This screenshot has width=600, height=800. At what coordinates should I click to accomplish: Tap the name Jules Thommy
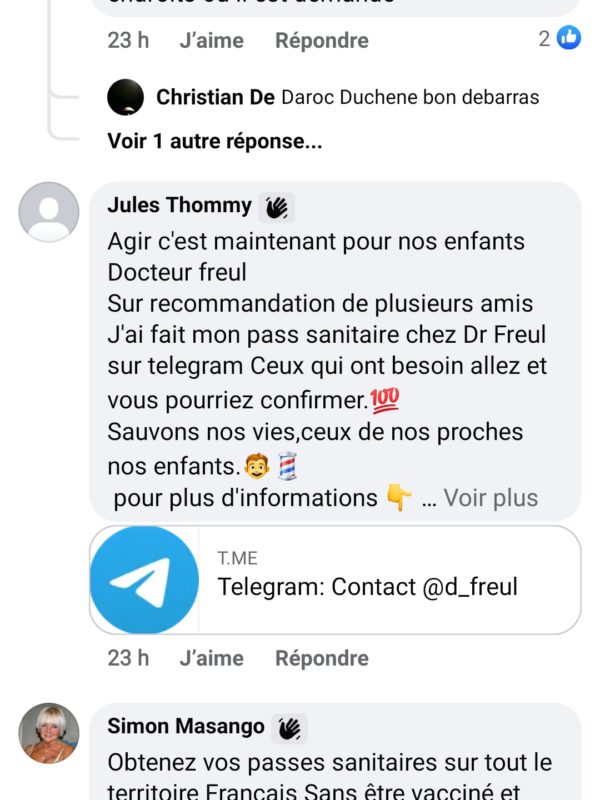click(179, 206)
